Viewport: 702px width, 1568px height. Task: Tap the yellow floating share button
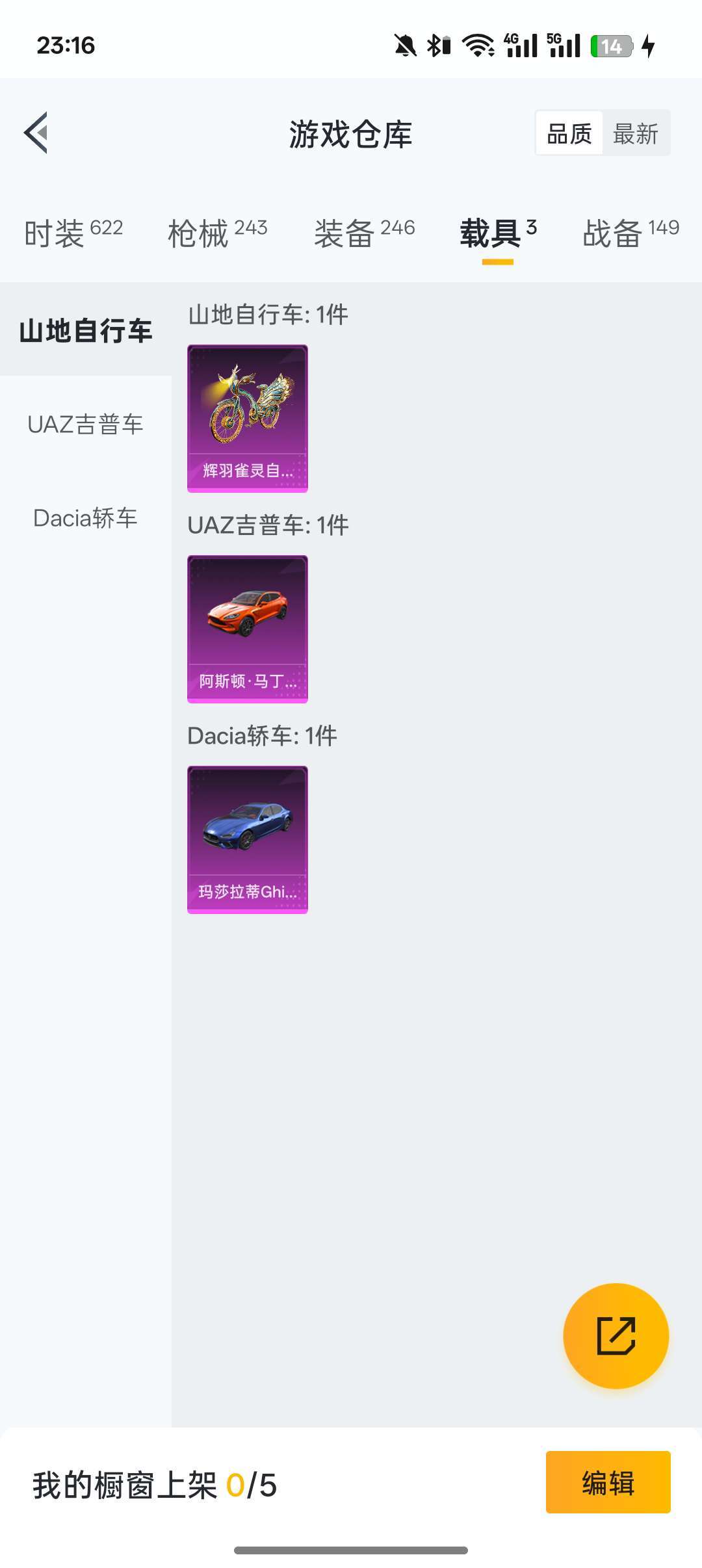click(616, 1336)
